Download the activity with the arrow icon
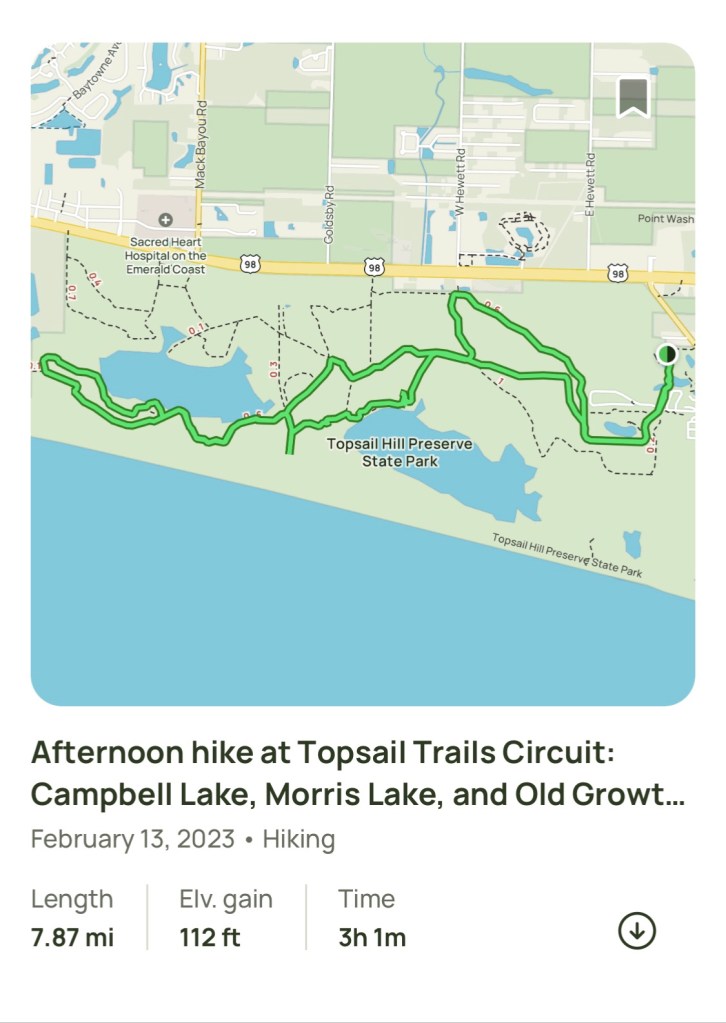This screenshot has width=726, height=1023. 637,931
